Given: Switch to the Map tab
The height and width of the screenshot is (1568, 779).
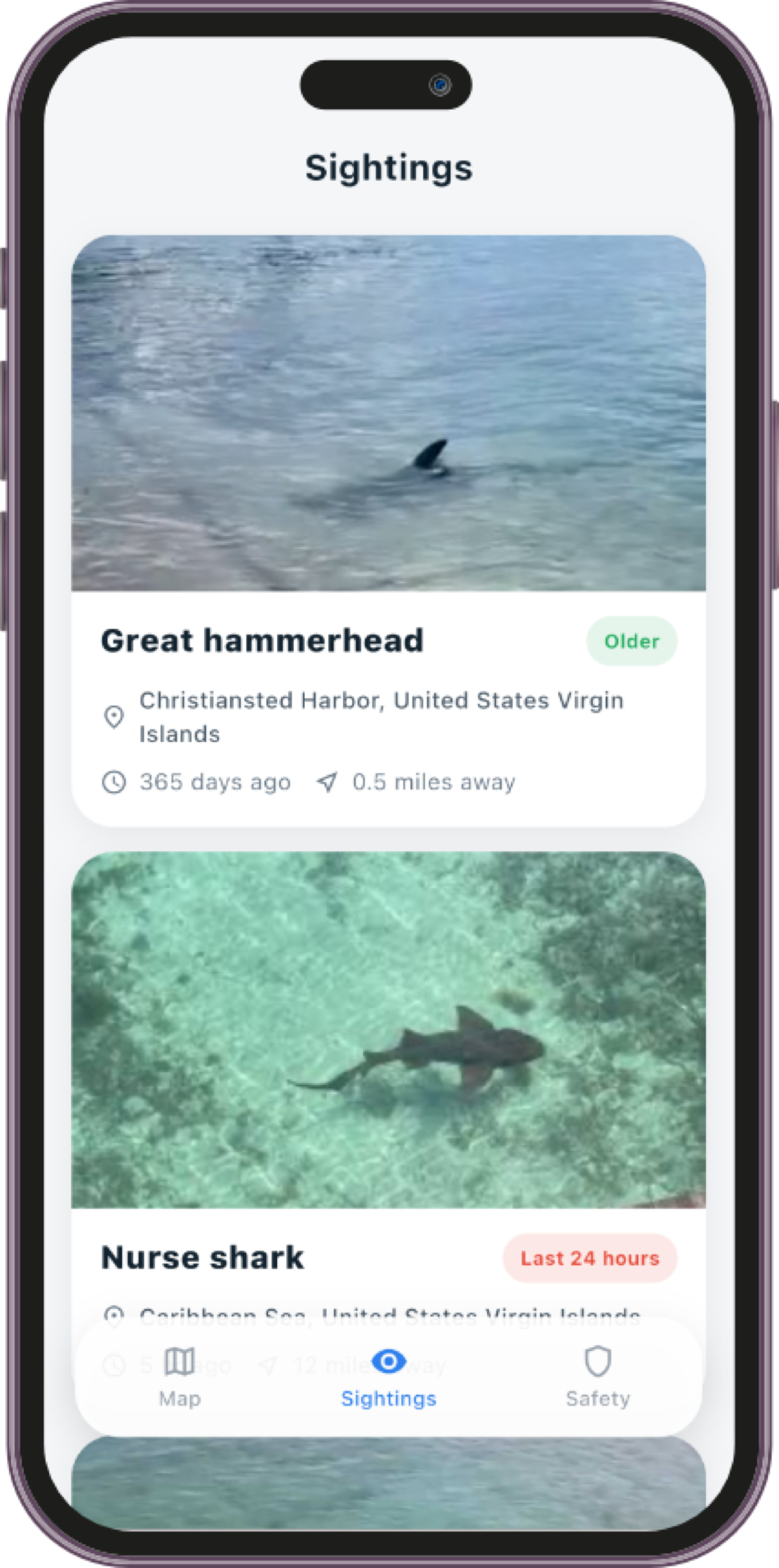Looking at the screenshot, I should point(180,1376).
